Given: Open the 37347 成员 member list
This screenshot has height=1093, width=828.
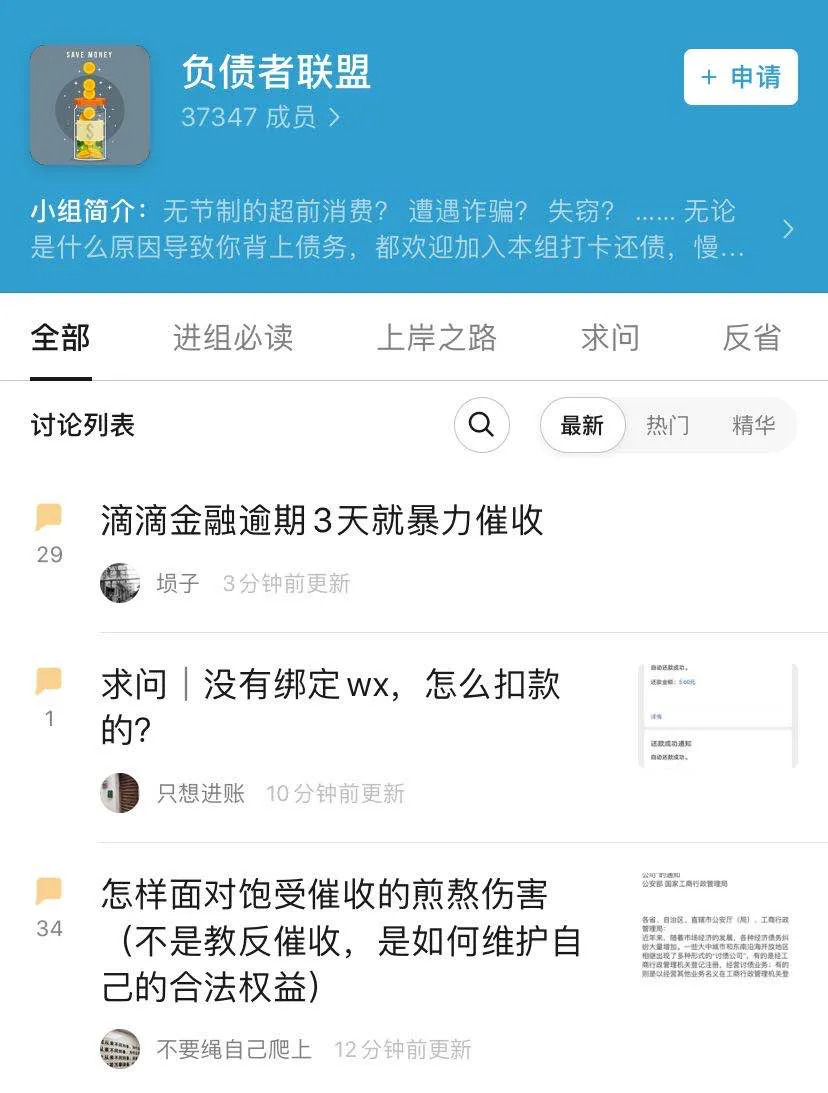Looking at the screenshot, I should [260, 118].
